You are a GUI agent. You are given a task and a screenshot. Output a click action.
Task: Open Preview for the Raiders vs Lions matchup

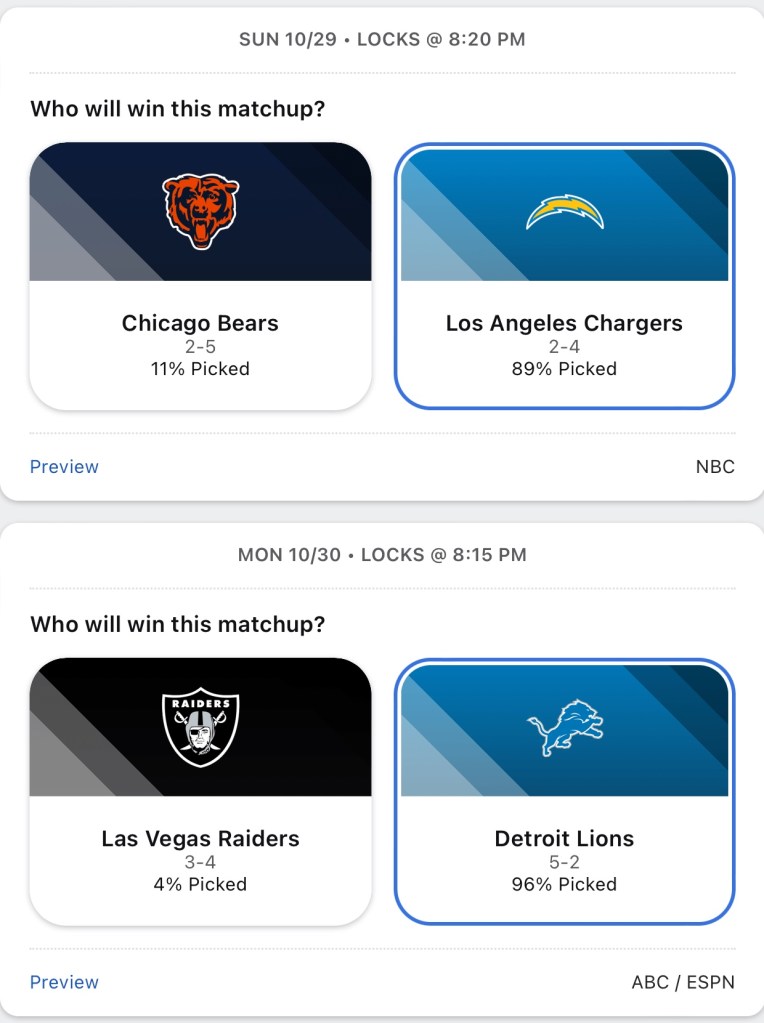pyautogui.click(x=64, y=982)
